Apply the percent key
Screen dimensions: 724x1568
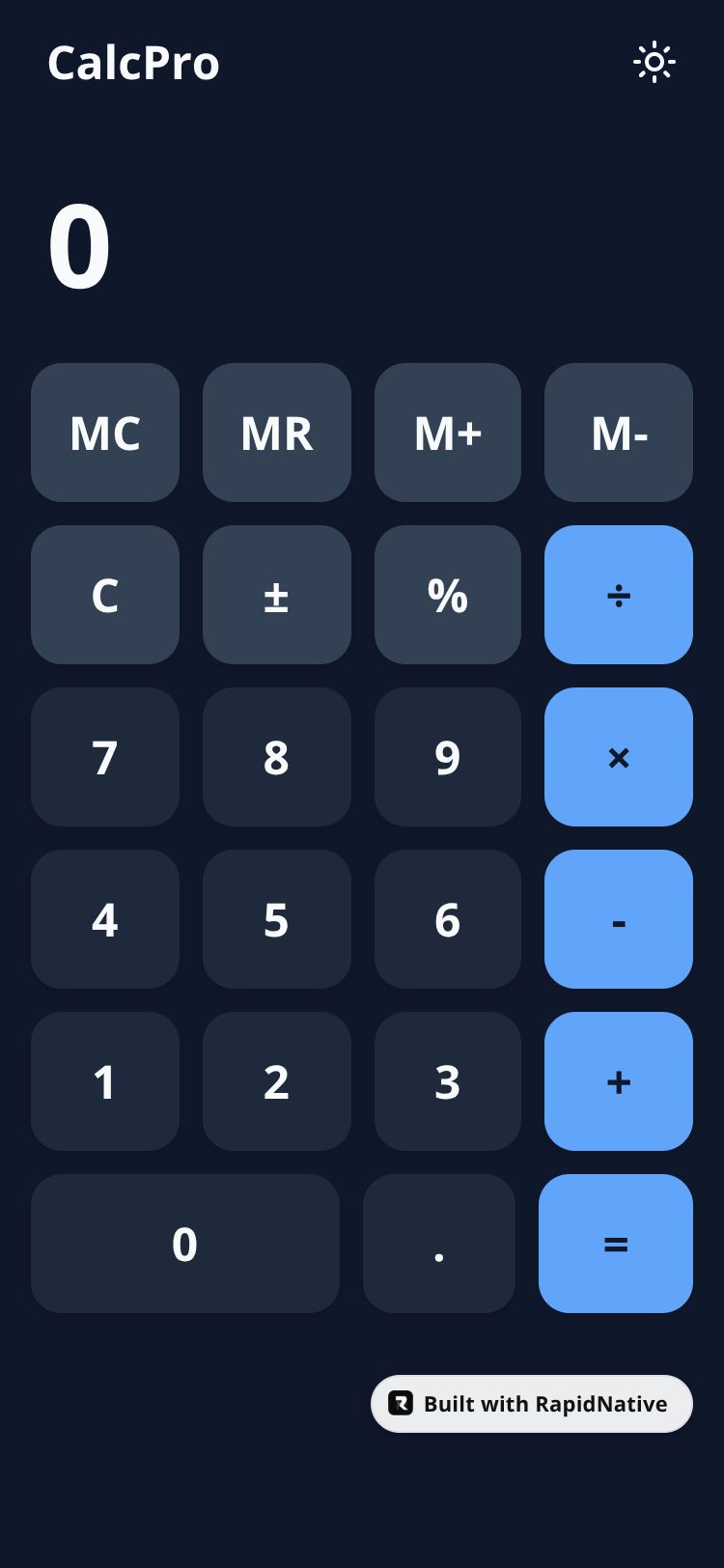pyautogui.click(x=448, y=595)
